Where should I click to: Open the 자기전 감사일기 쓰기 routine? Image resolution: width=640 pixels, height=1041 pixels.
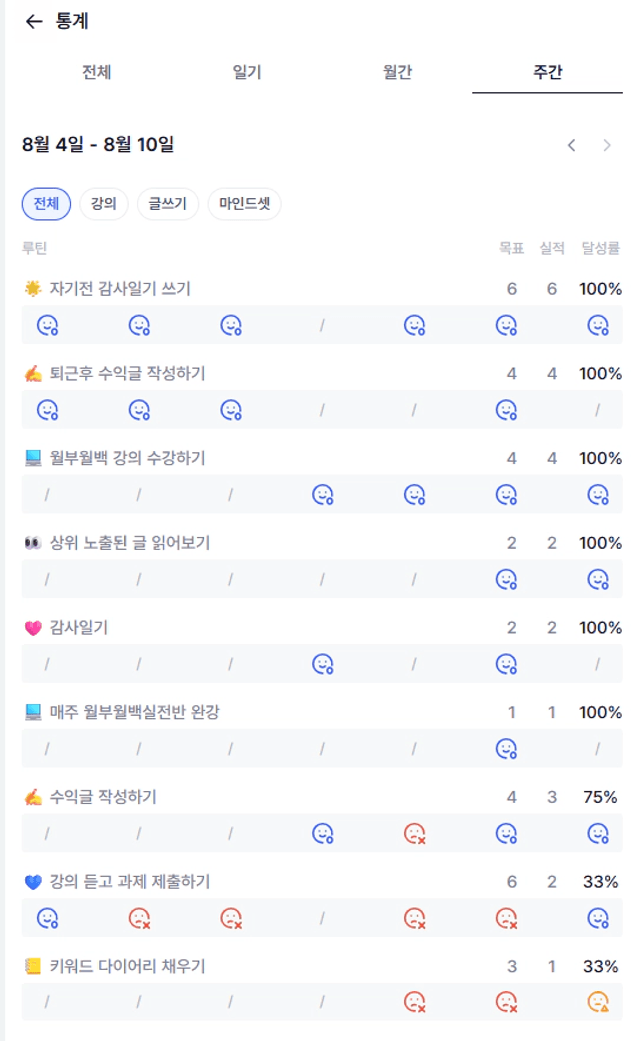[x=120, y=289]
